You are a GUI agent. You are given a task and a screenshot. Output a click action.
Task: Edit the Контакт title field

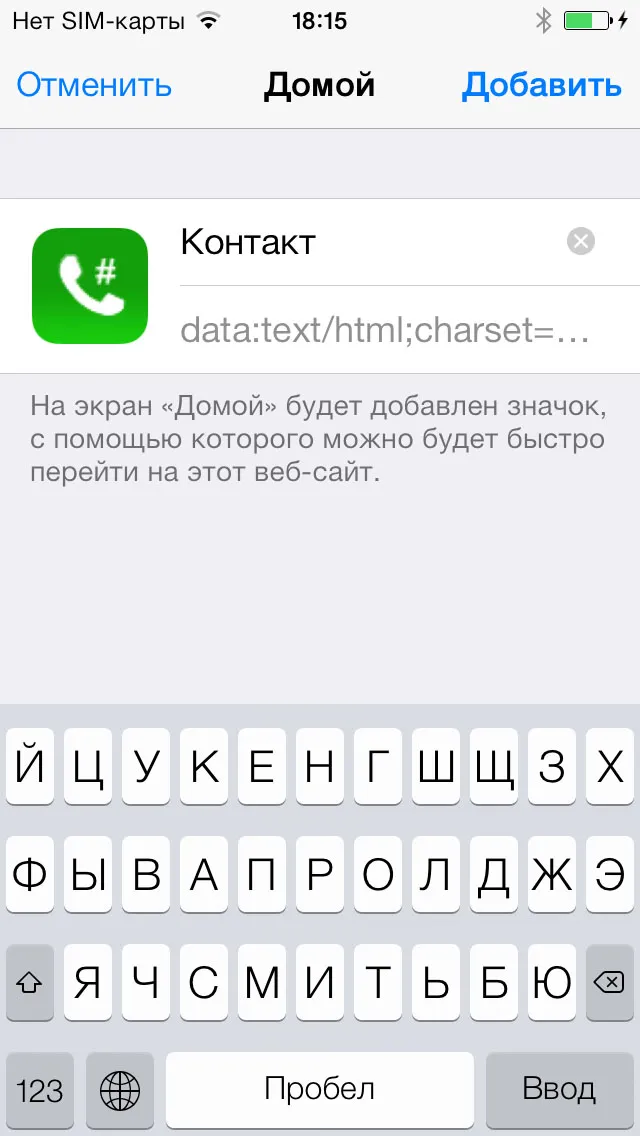pyautogui.click(x=370, y=242)
